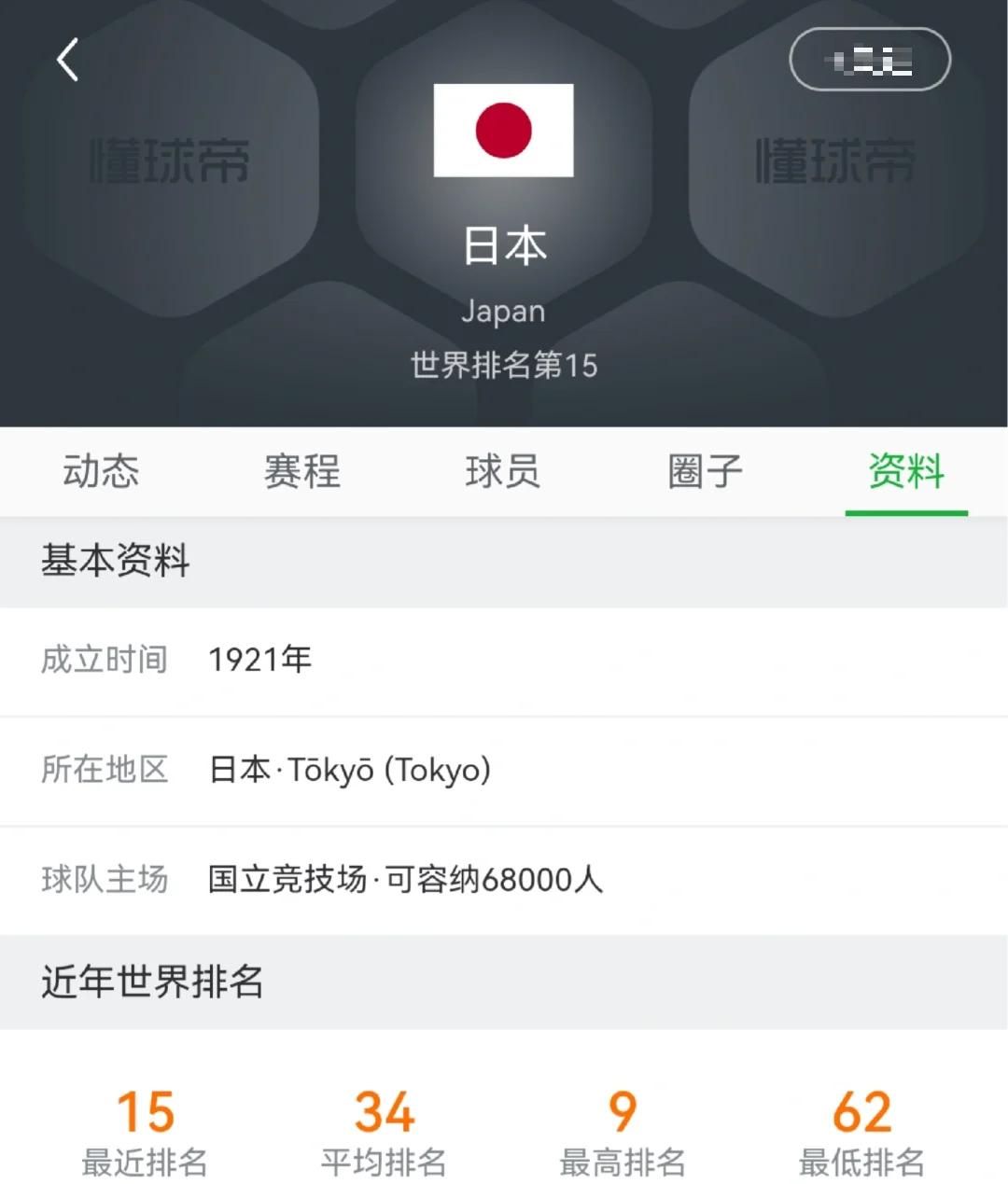The width and height of the screenshot is (1008, 1184).
Task: Tap the English name Japan below the team name
Action: [x=504, y=311]
